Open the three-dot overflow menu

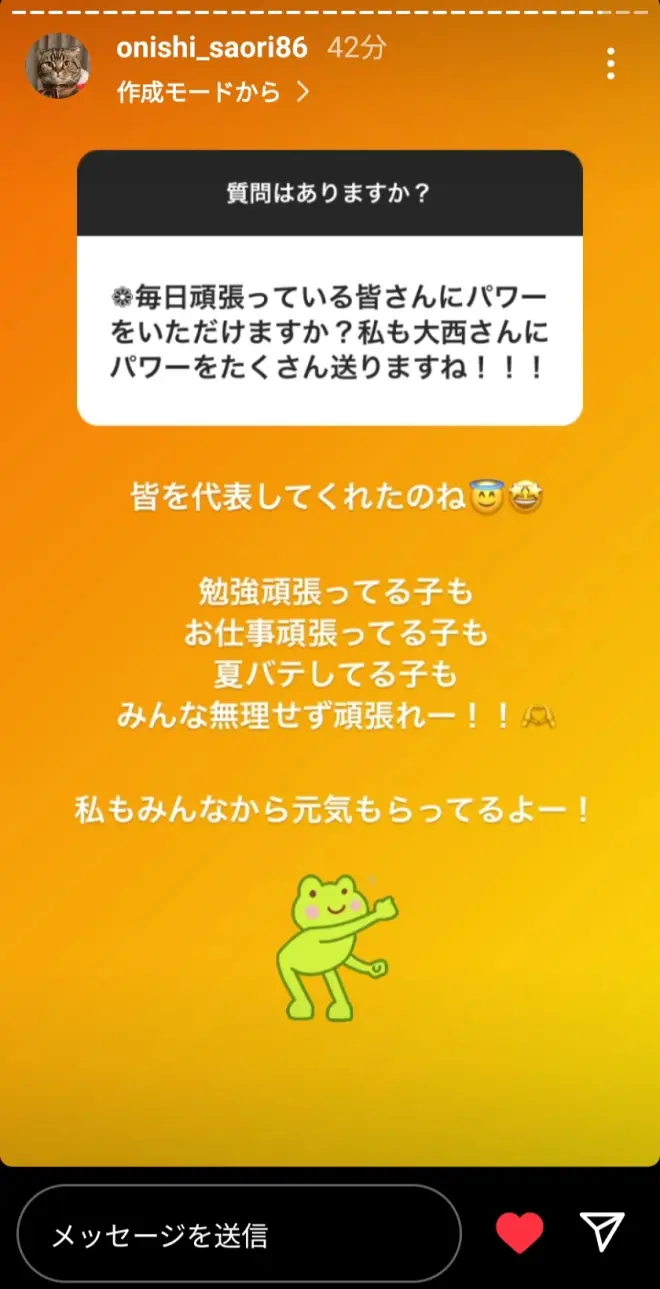(x=610, y=64)
